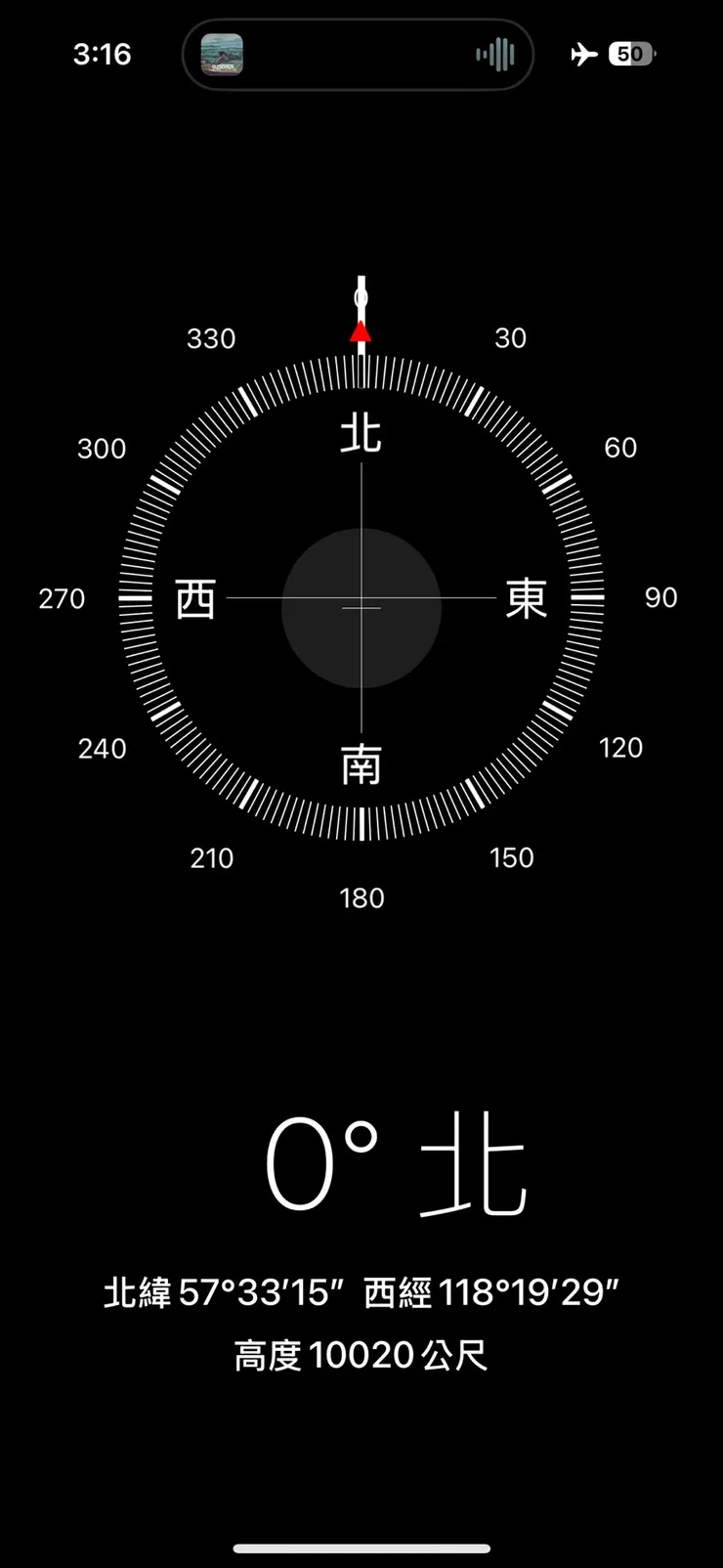The width and height of the screenshot is (723, 1568).
Task: Tap the large 0° 北 heading readout
Action: 396,1163
